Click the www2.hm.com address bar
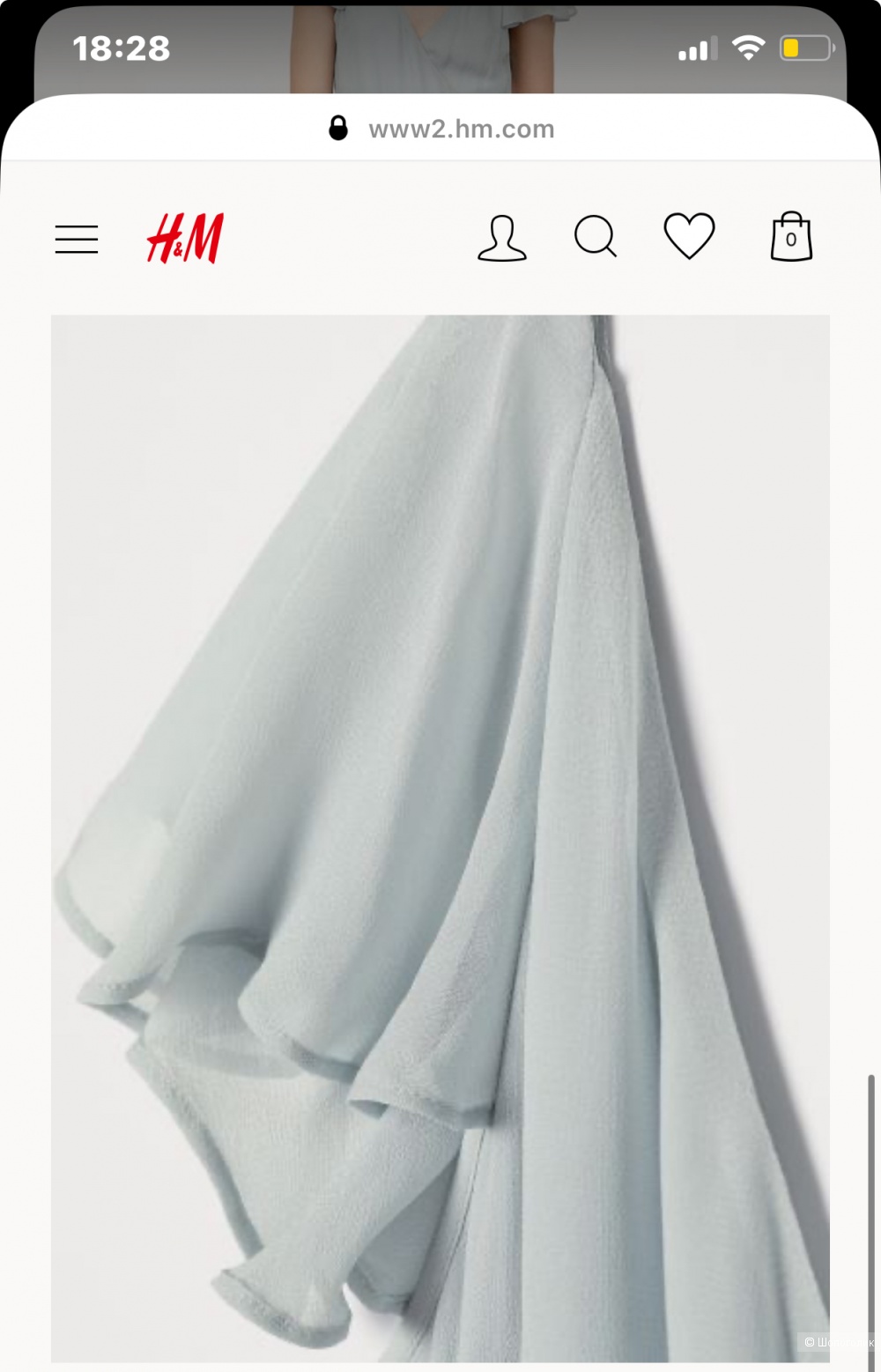881x1372 pixels. (x=462, y=128)
